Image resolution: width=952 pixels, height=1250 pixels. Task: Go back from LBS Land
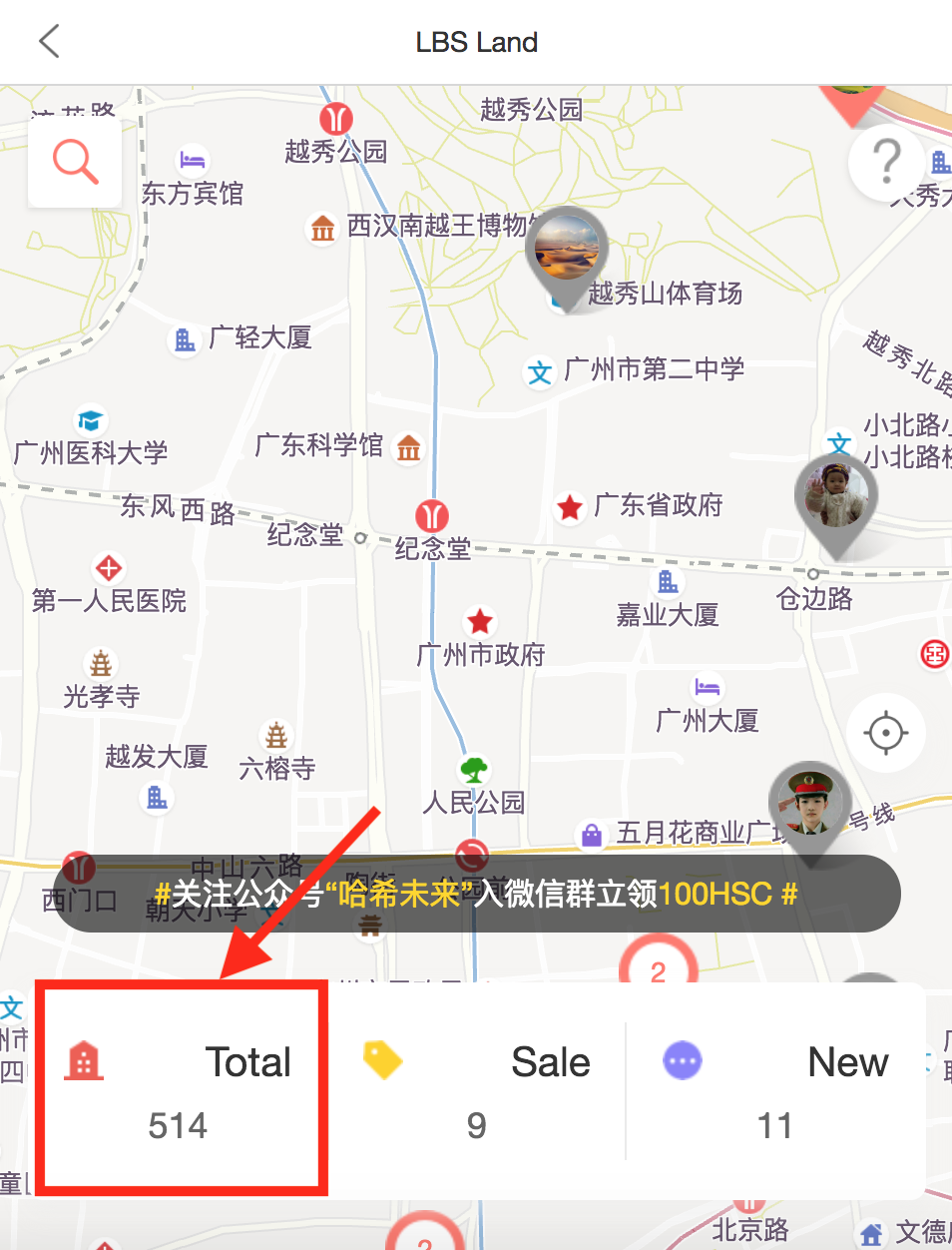pyautogui.click(x=49, y=42)
